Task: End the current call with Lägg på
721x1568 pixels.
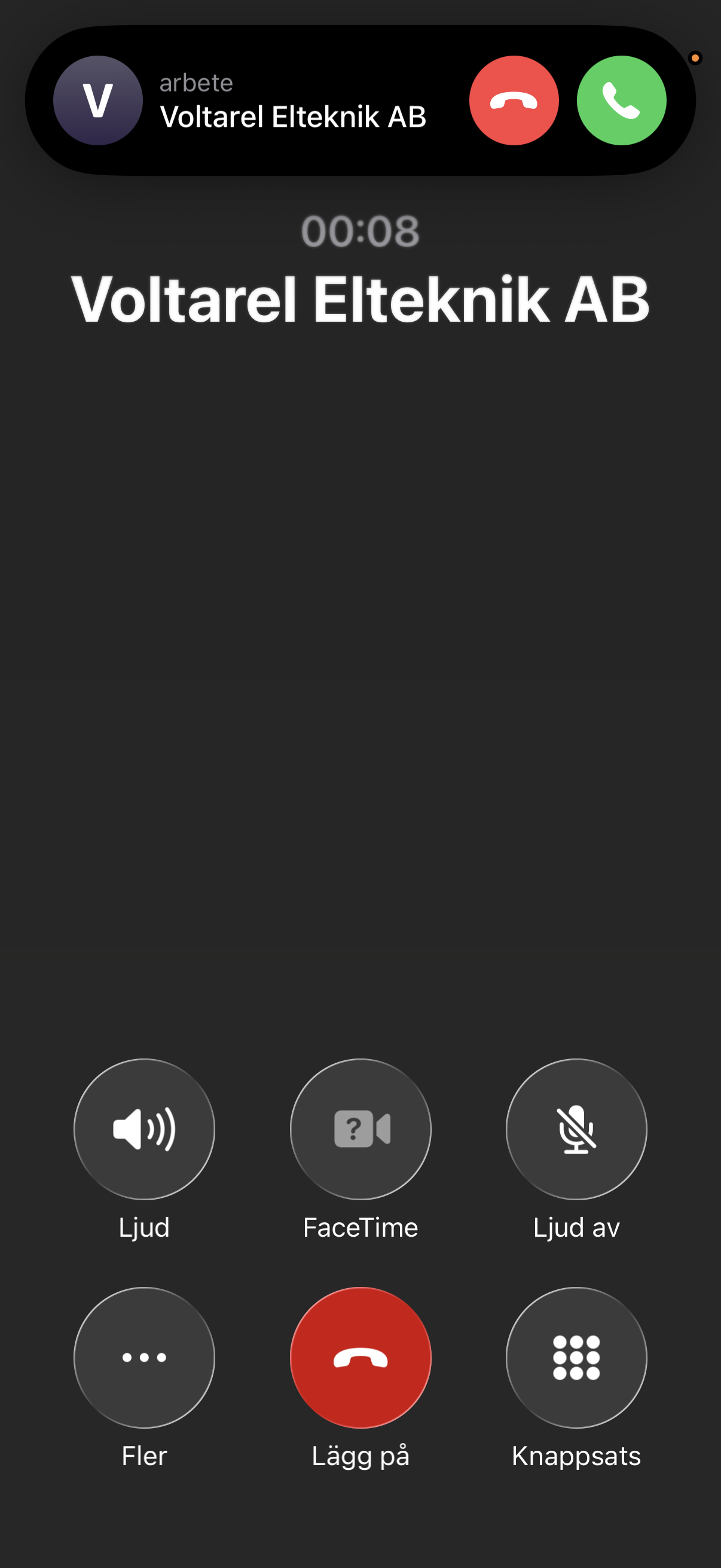Action: pyautogui.click(x=360, y=1357)
